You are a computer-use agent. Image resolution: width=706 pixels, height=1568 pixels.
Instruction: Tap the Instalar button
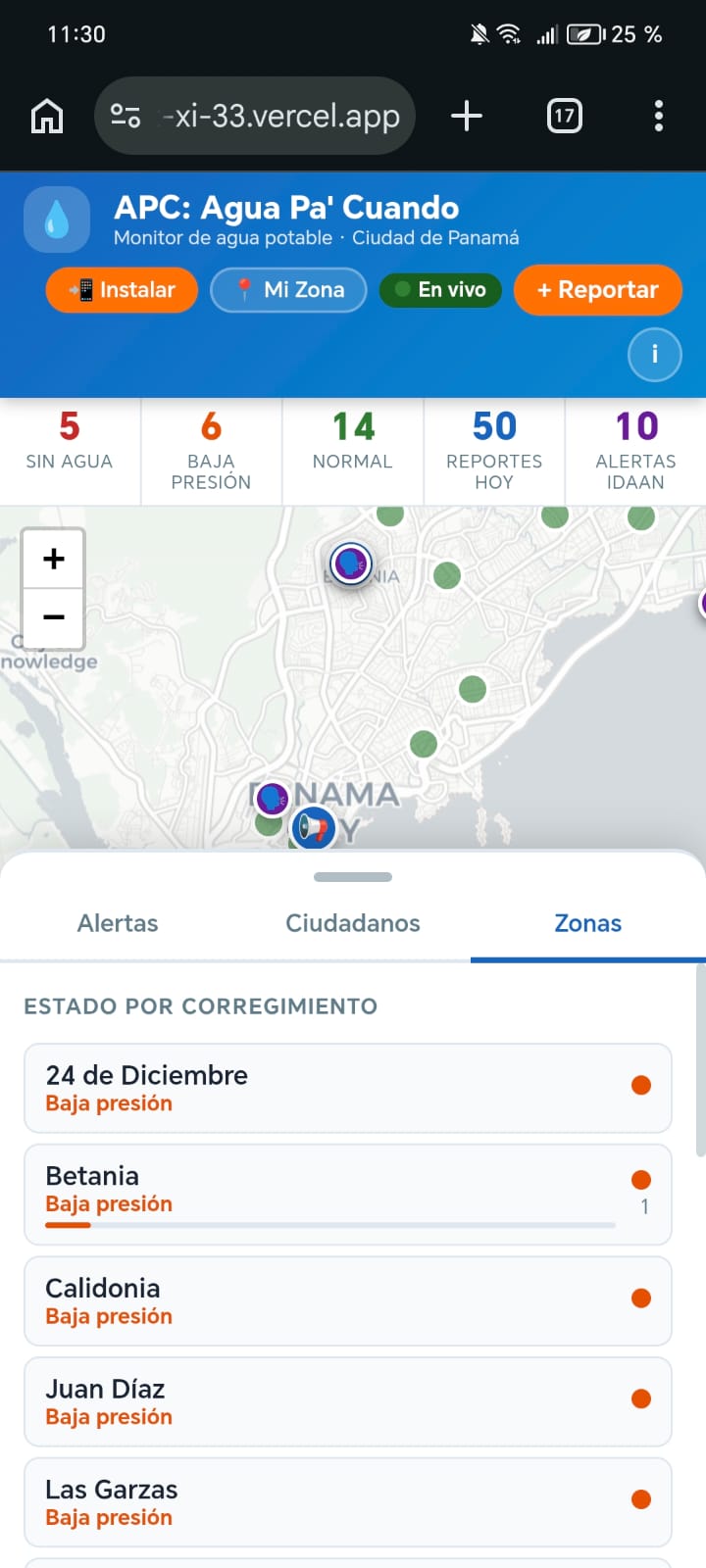122,290
